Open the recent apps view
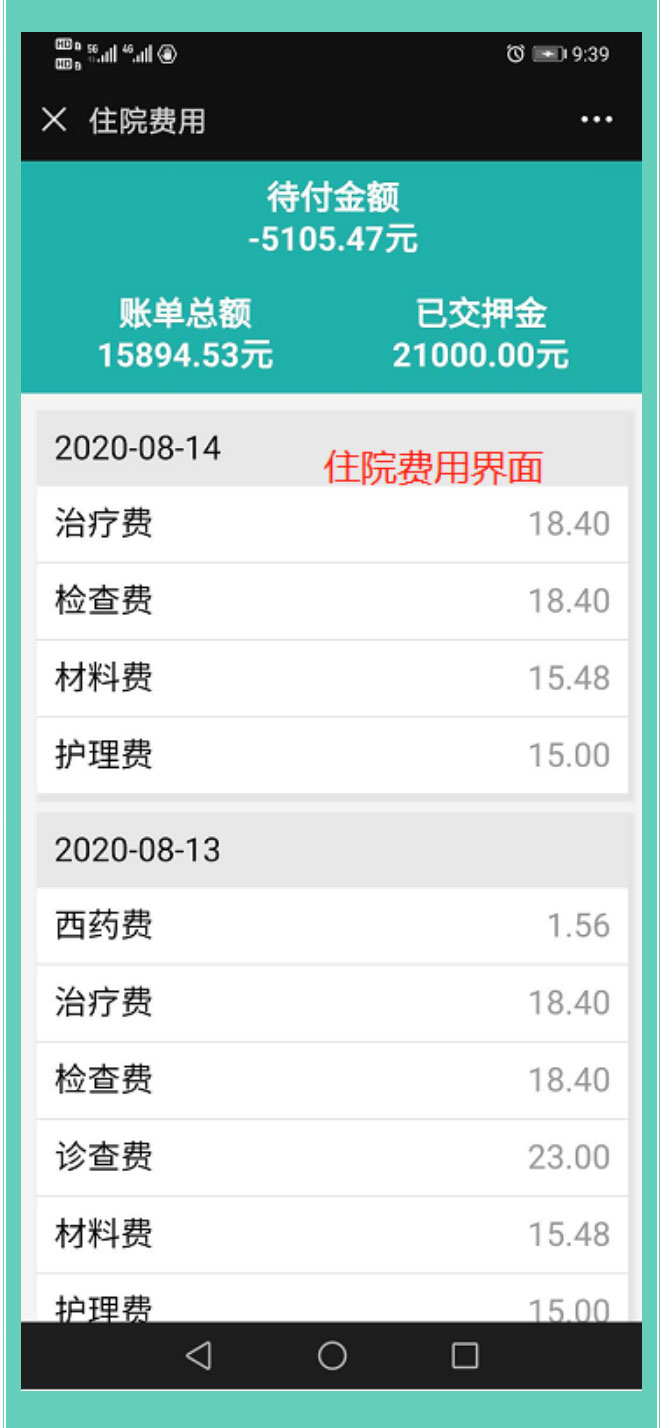 pos(465,1355)
